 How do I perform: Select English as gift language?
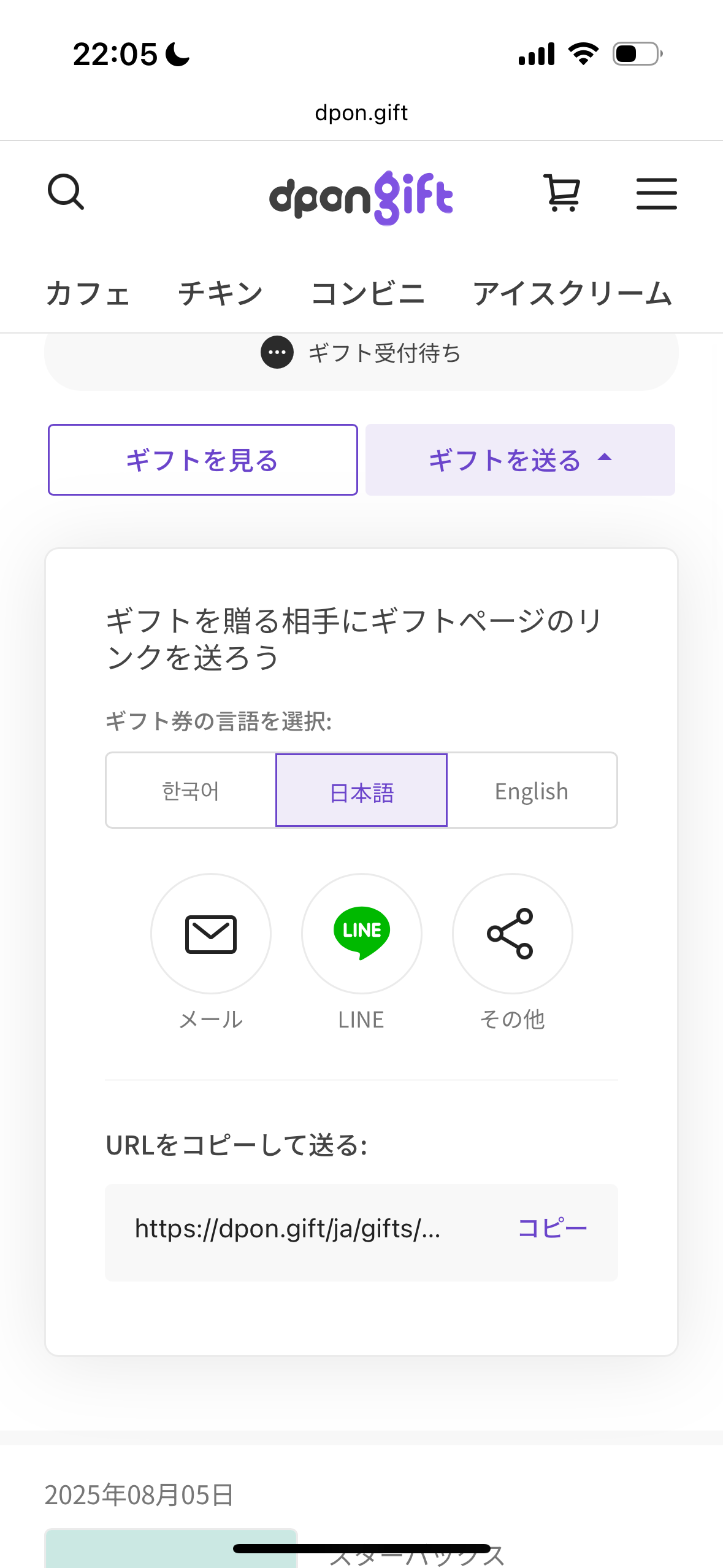pyautogui.click(x=532, y=791)
